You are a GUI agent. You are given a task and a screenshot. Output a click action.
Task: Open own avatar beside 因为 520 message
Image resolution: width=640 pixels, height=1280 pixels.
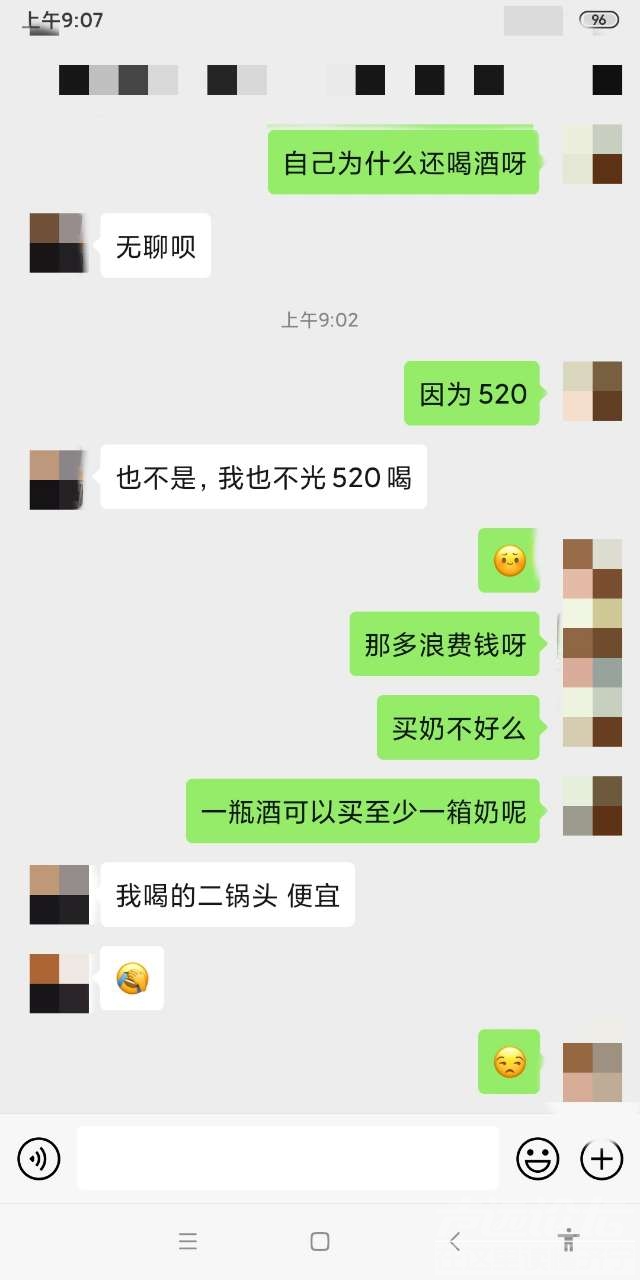(592, 391)
